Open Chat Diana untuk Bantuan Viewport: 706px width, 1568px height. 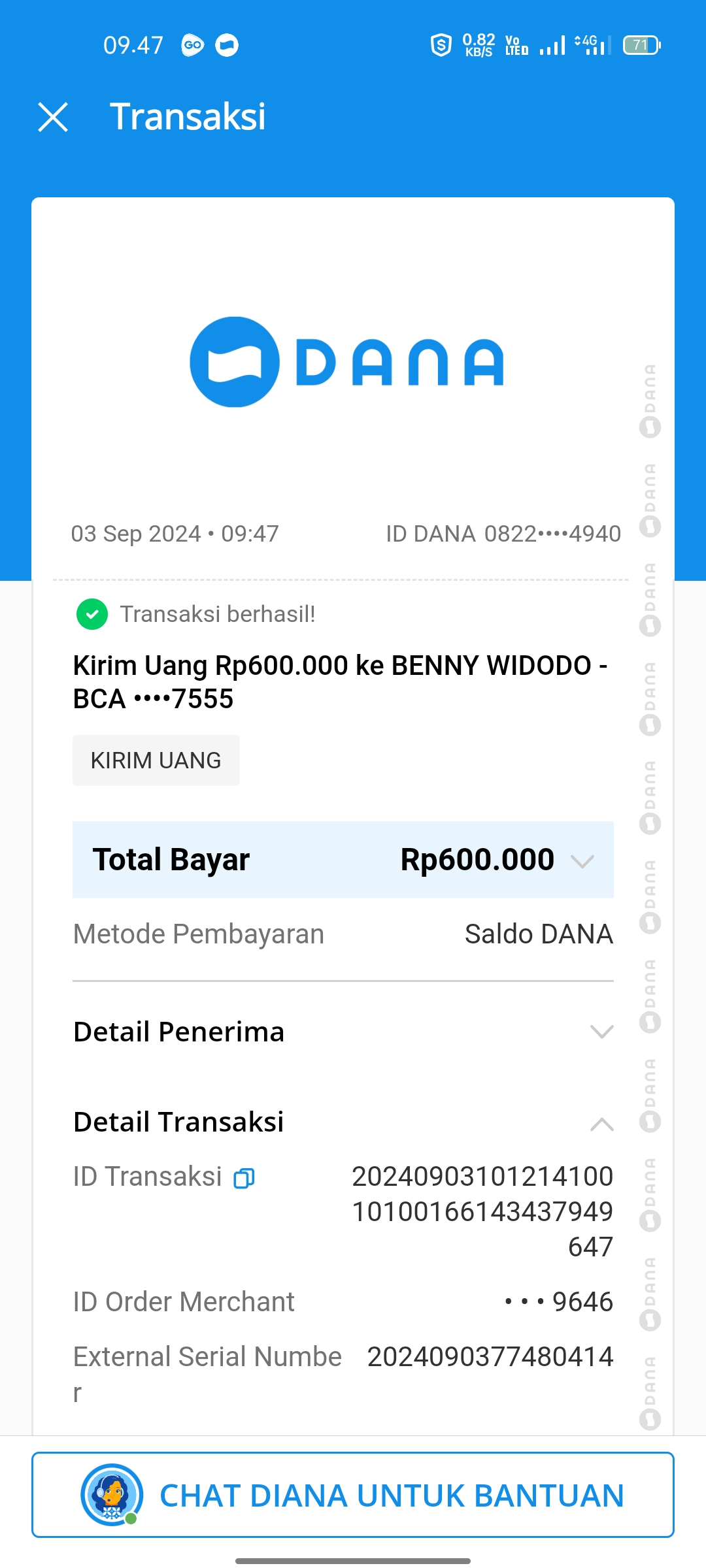click(x=353, y=1495)
